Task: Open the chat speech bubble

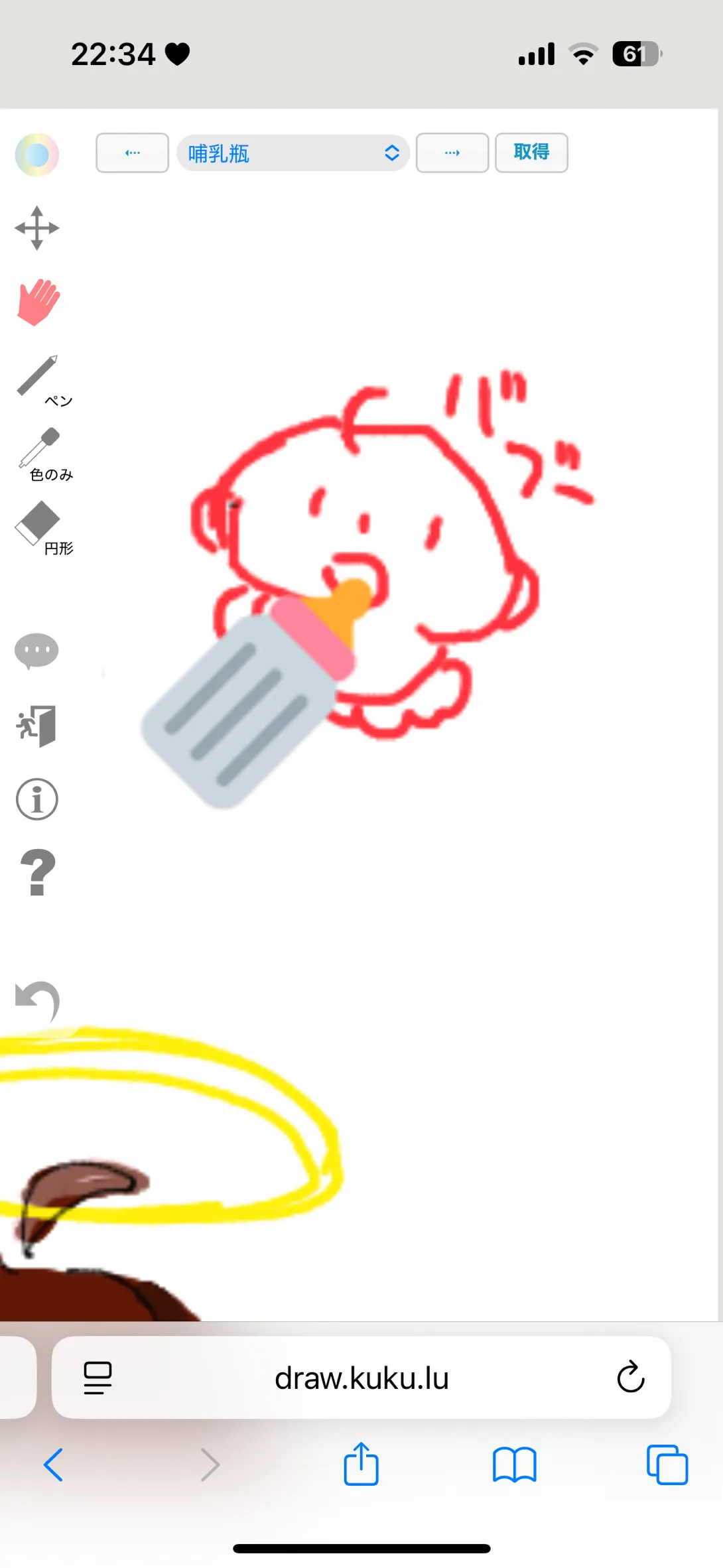Action: point(36,651)
